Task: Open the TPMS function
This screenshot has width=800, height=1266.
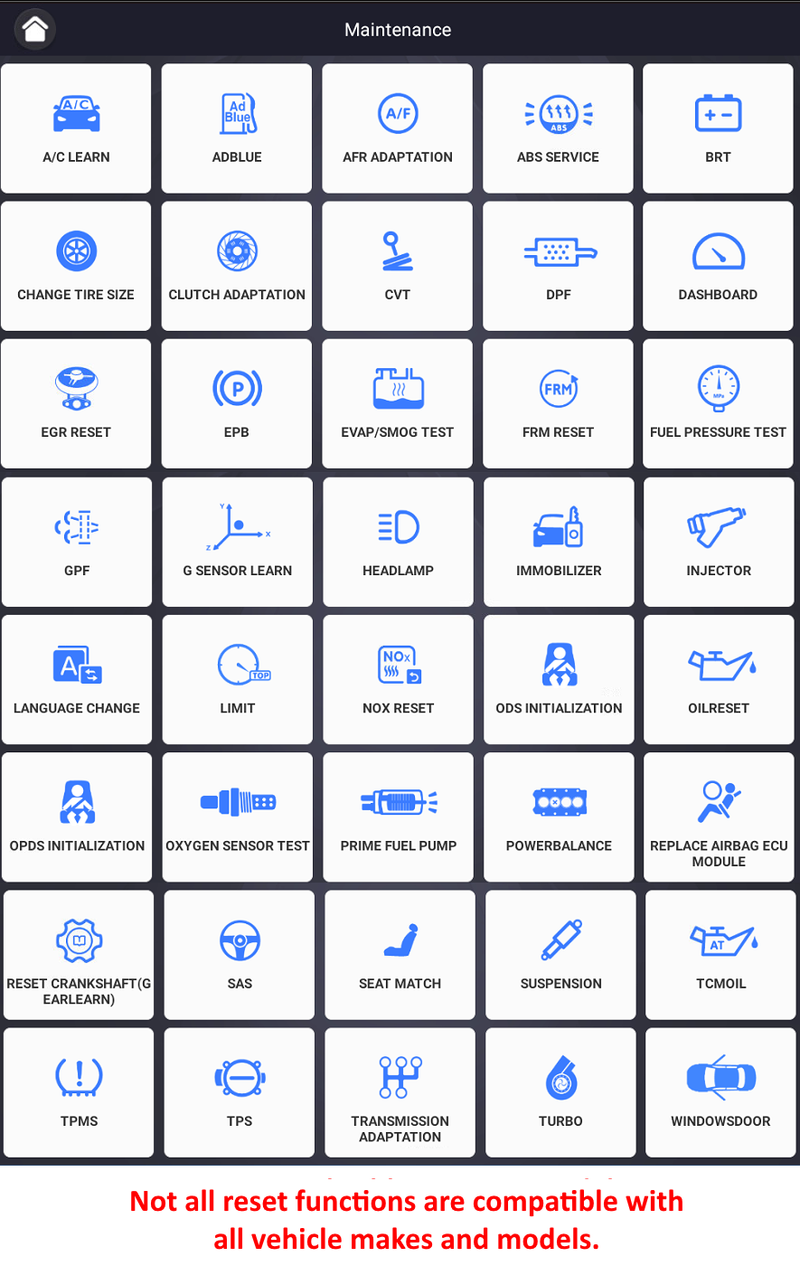Action: 79,1093
